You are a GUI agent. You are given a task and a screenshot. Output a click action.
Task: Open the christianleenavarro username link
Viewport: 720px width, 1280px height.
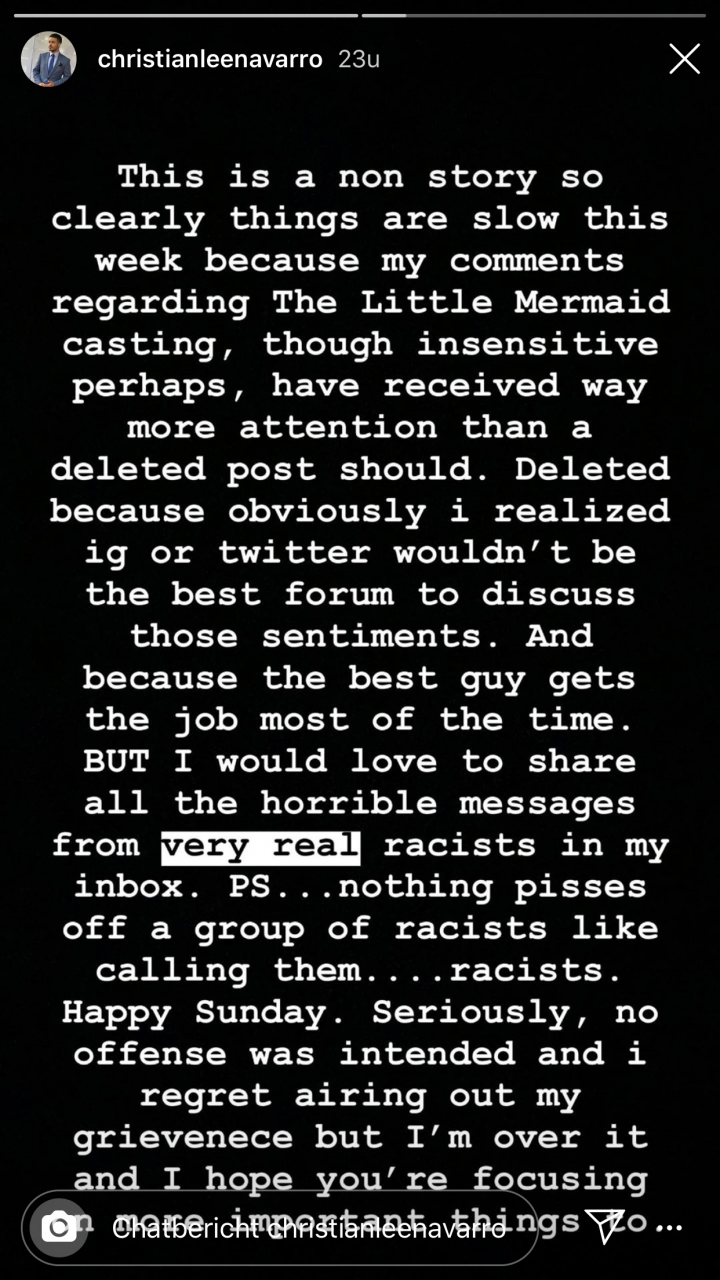[x=210, y=60]
